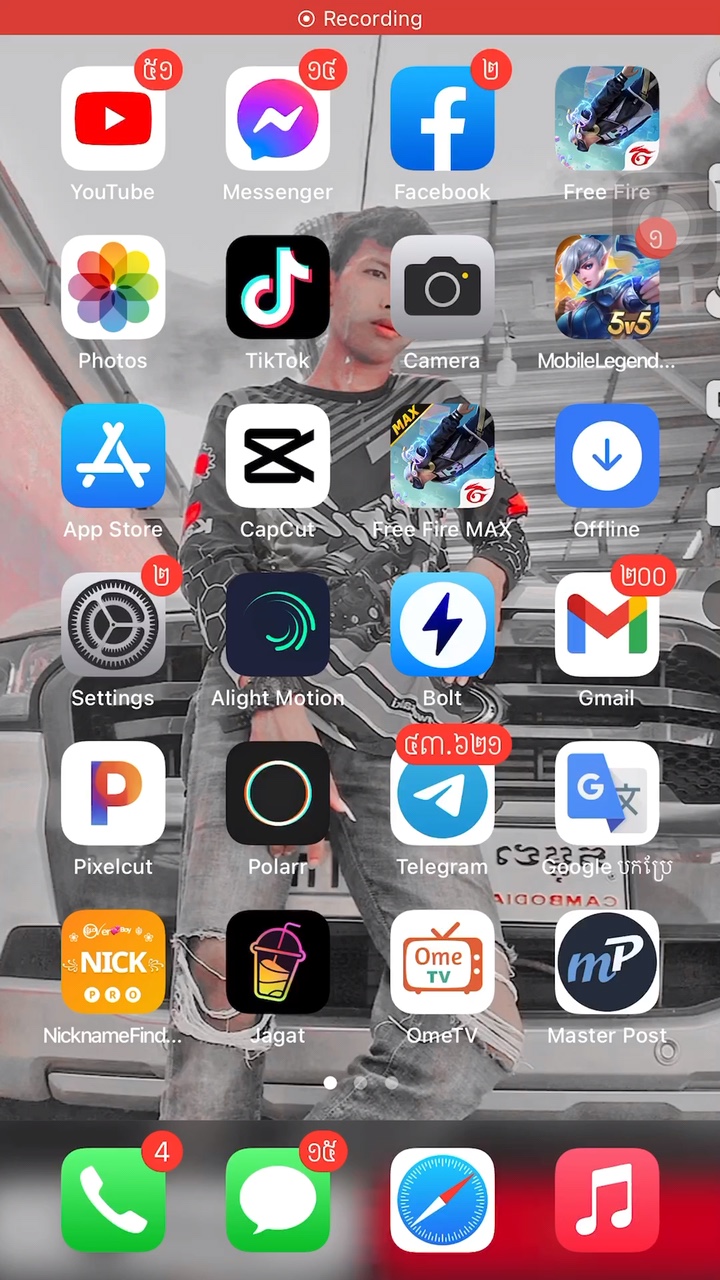Launch TikTok
The width and height of the screenshot is (720, 1280).
[x=278, y=288]
